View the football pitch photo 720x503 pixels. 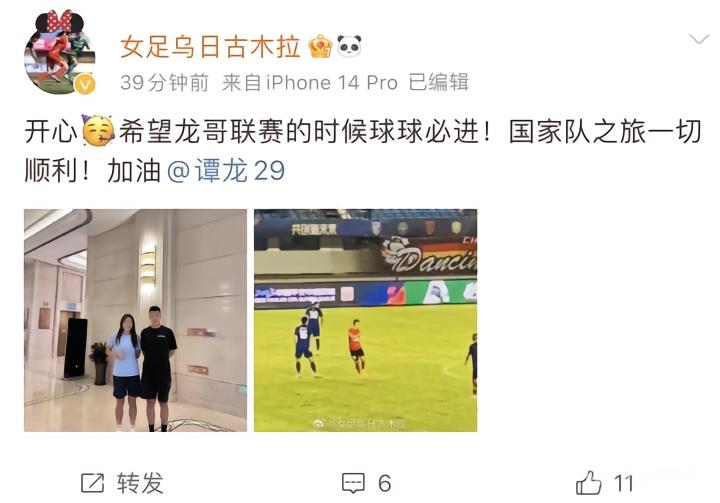365,320
